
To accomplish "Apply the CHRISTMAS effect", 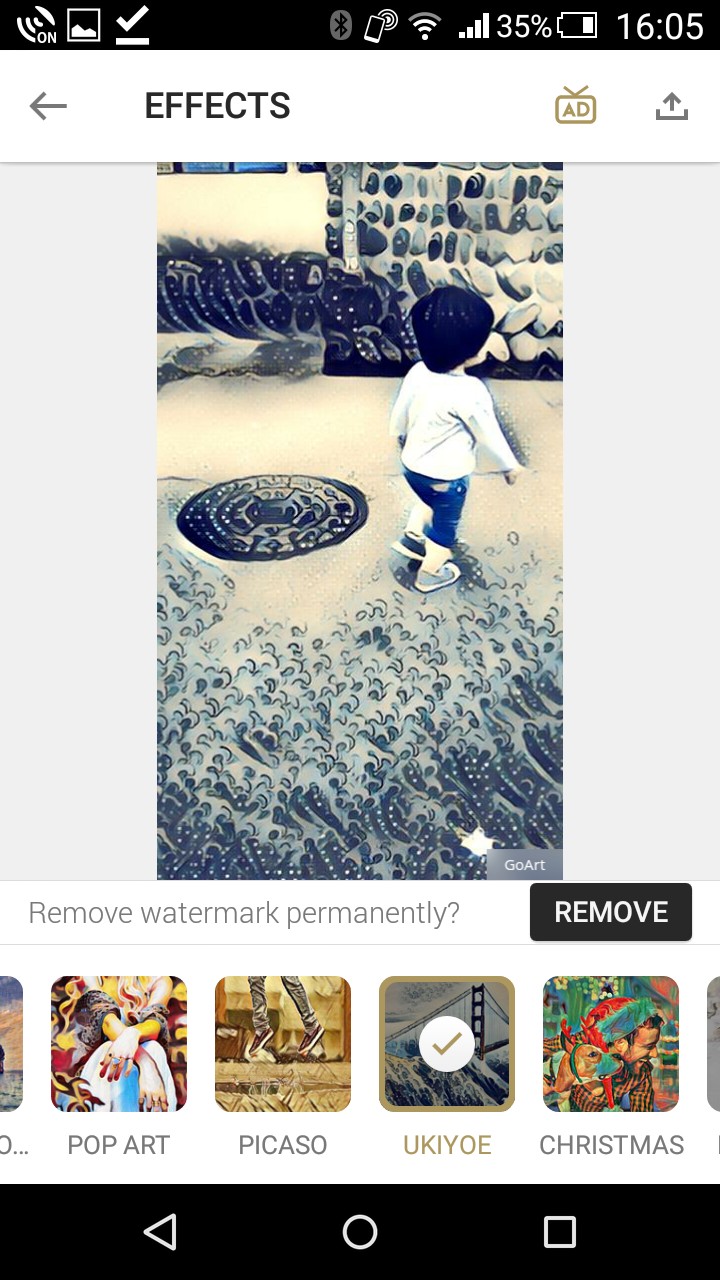I will pyautogui.click(x=611, y=1044).
